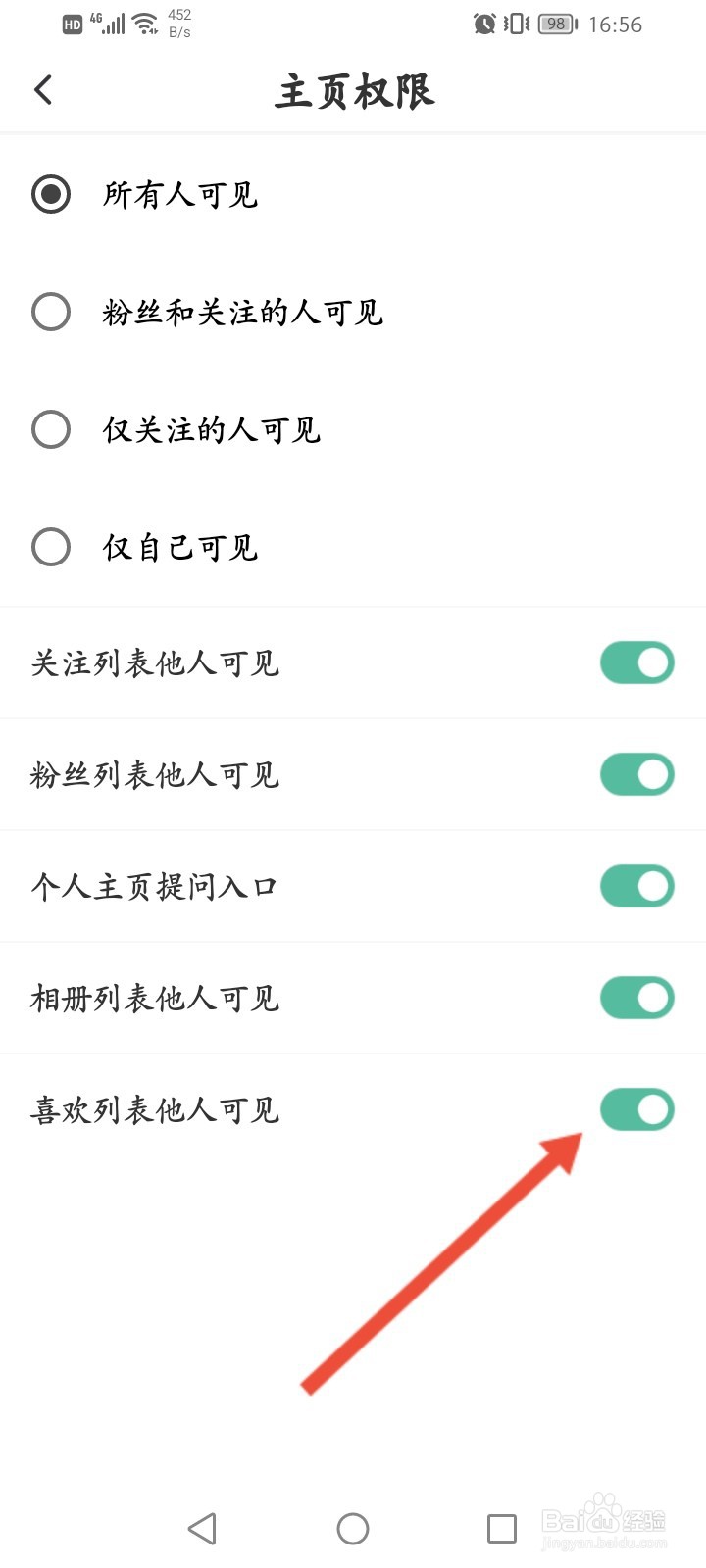
Task: Toggle 相册列表他人可见 switch
Action: click(636, 999)
